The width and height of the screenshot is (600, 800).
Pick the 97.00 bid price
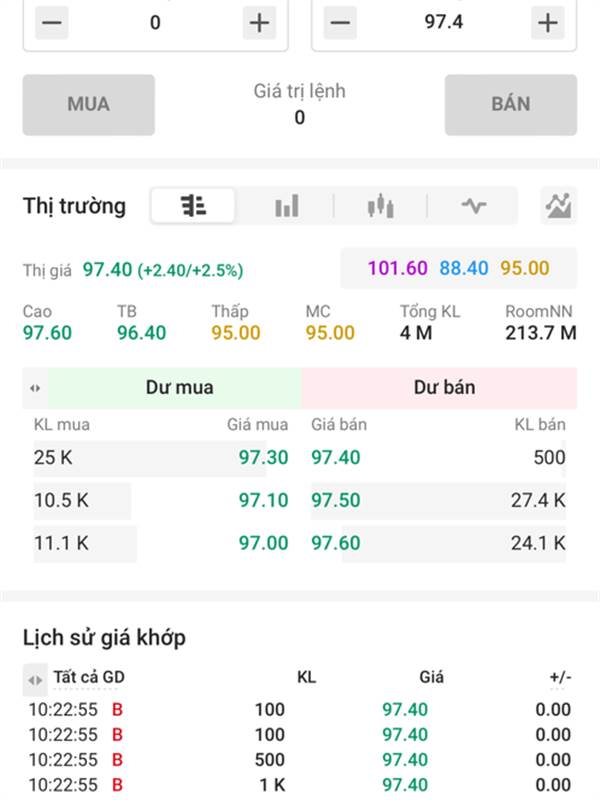[263, 543]
